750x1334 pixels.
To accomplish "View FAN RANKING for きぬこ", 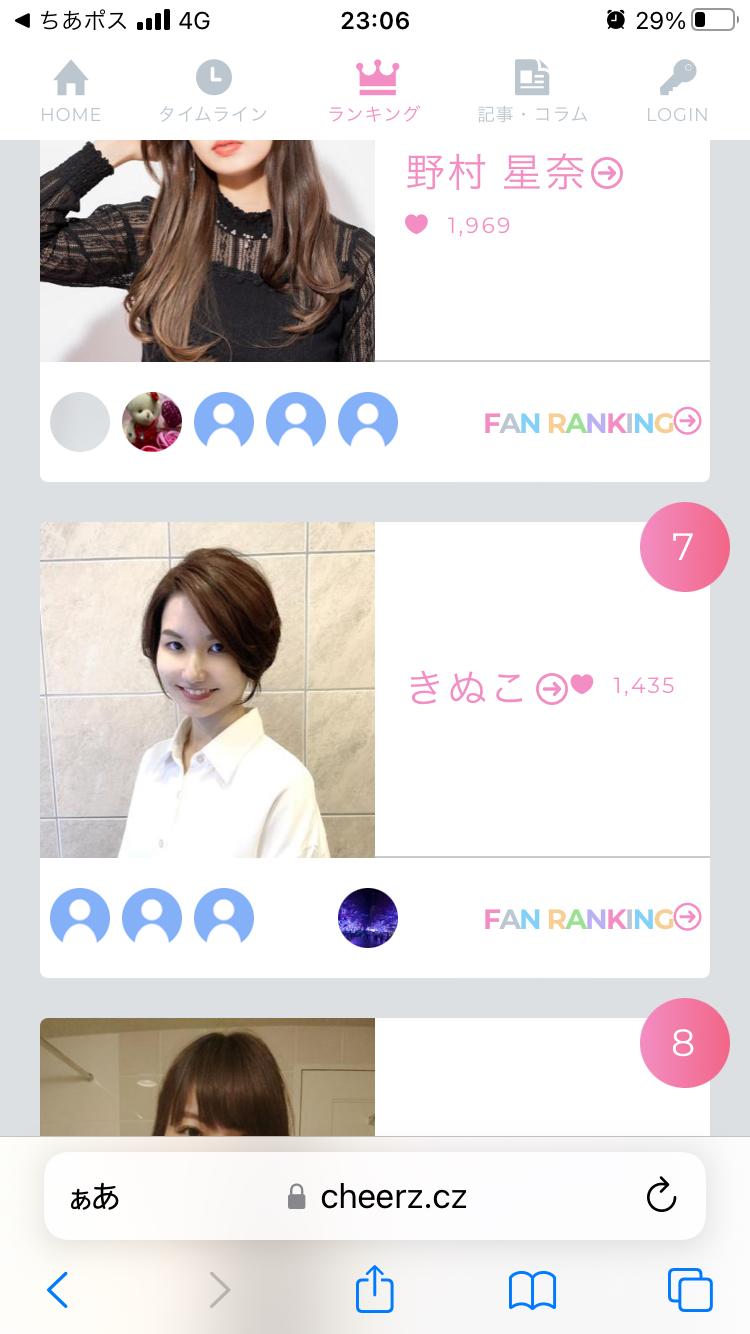I will point(592,918).
